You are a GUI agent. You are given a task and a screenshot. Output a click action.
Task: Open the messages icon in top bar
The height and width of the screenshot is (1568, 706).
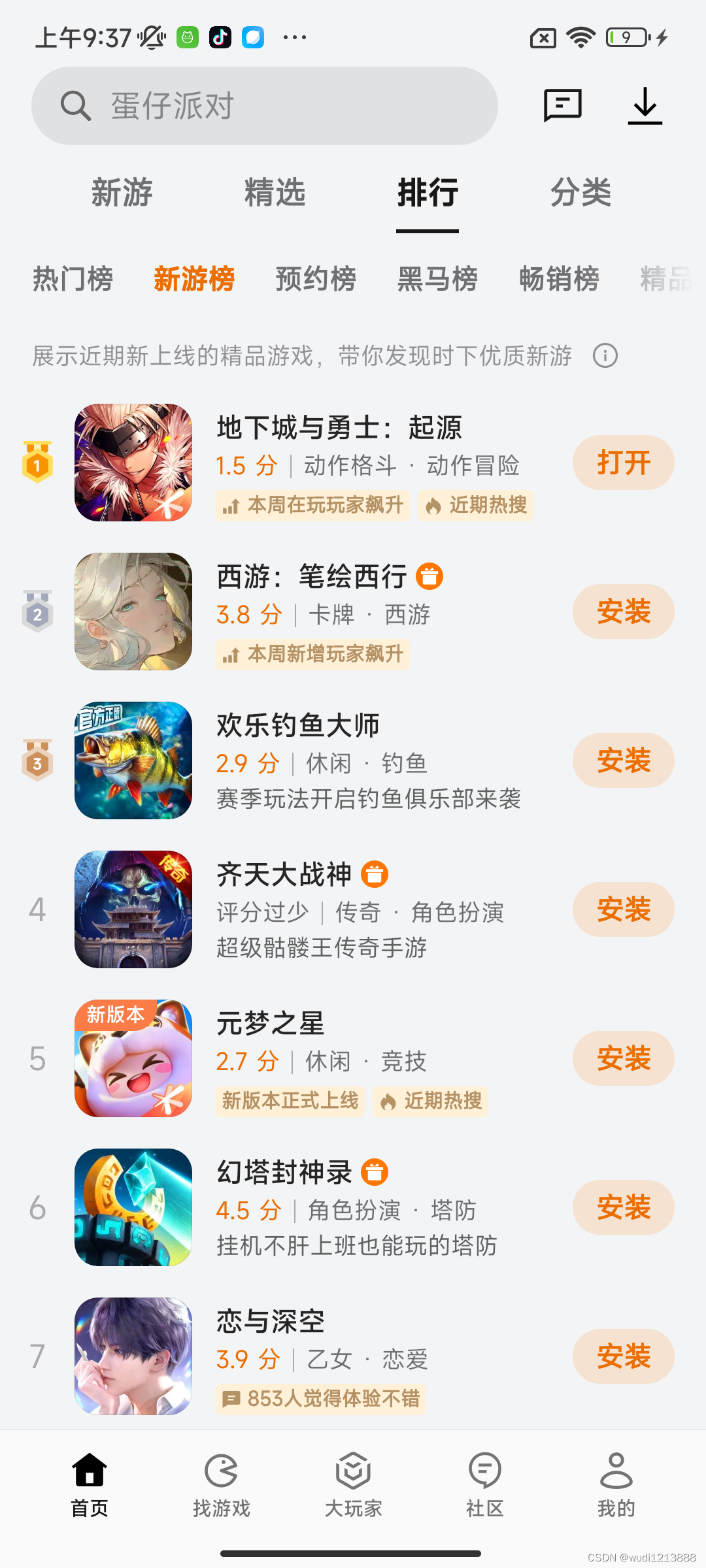[562, 105]
